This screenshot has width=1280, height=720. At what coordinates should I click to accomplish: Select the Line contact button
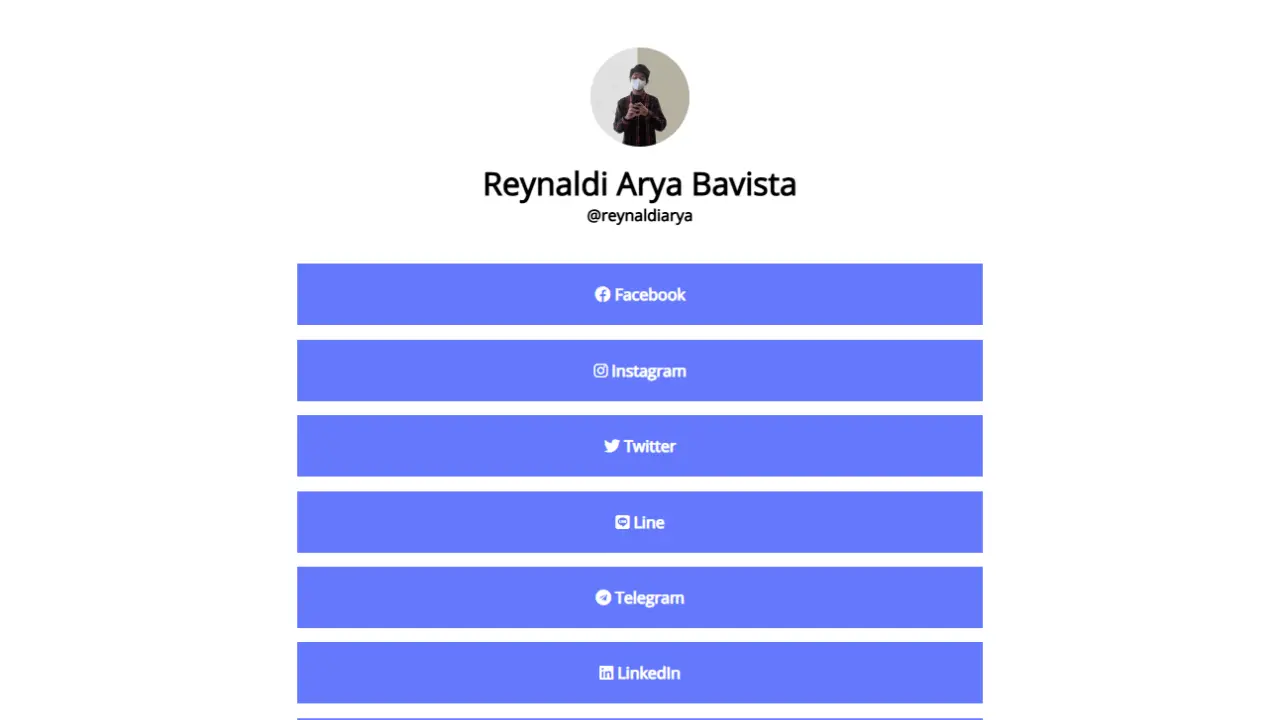(x=640, y=522)
